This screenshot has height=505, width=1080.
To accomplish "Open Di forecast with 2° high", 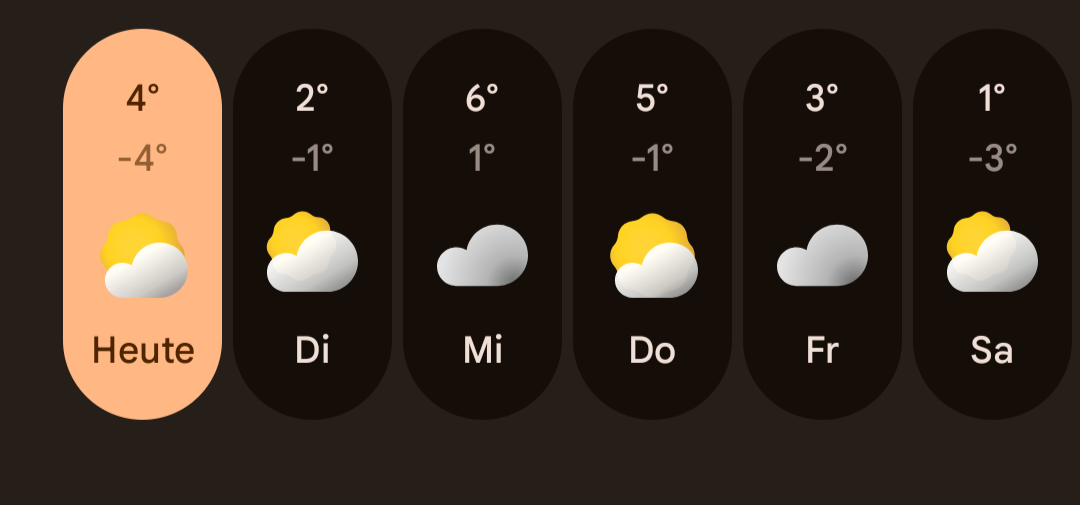I will pos(312,225).
